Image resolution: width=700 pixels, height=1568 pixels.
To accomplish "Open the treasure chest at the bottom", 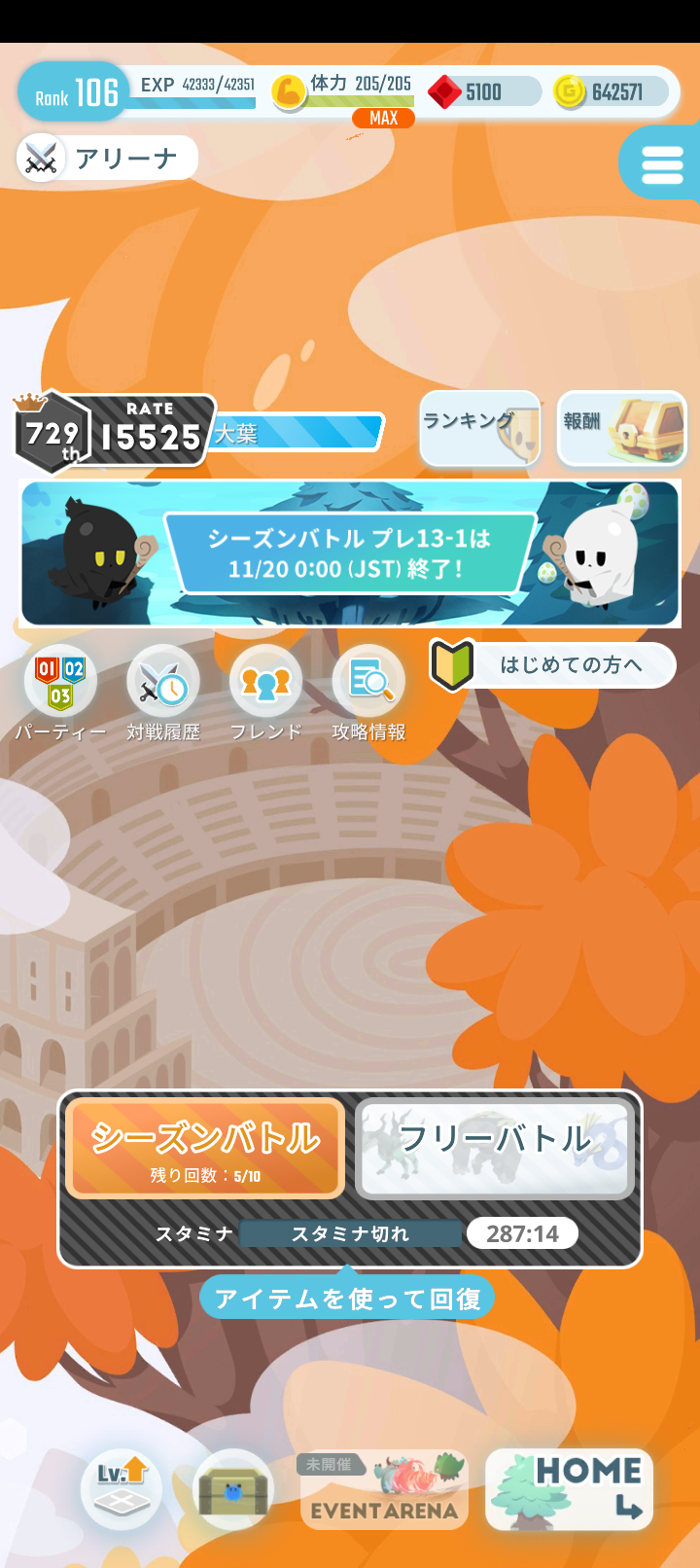I will pyautogui.click(x=231, y=1488).
